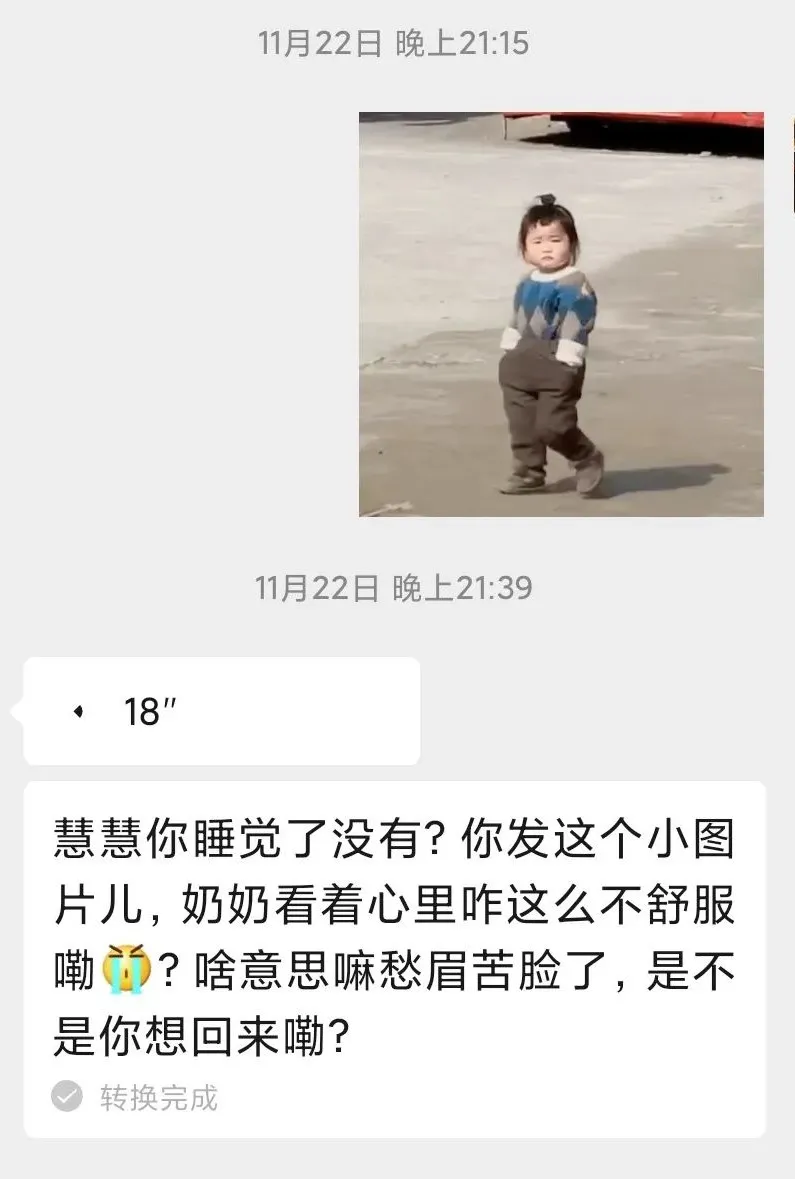Open the sent toddler picture

point(561,314)
